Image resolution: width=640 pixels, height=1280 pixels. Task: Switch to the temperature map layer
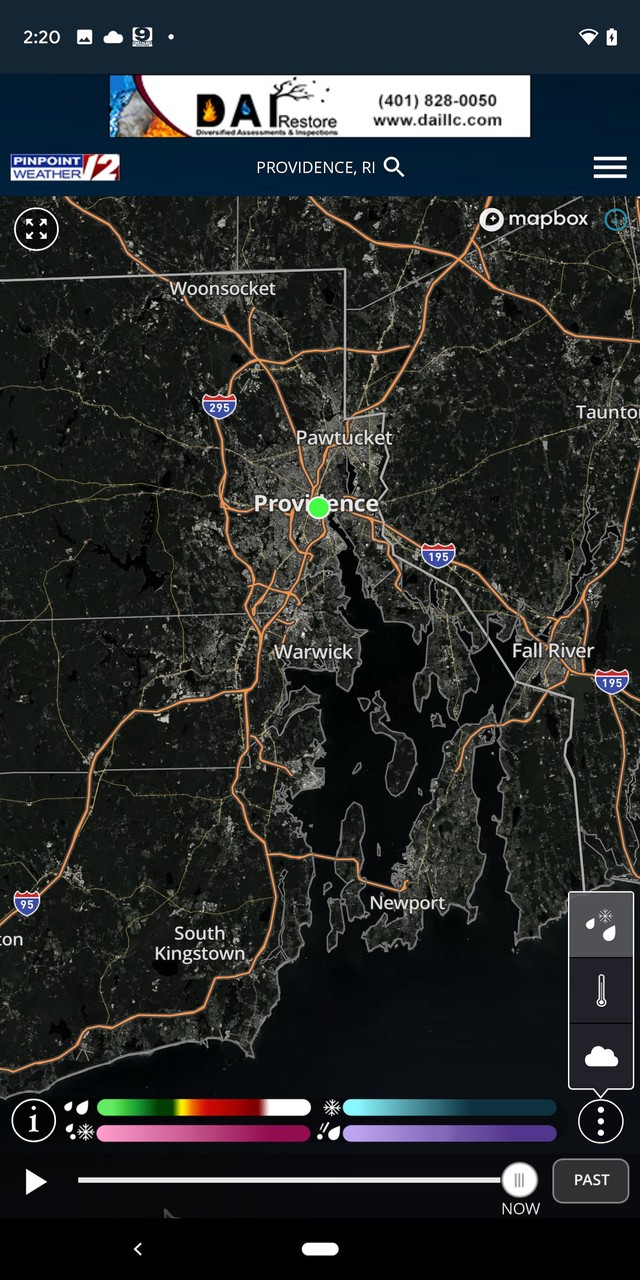click(601, 991)
